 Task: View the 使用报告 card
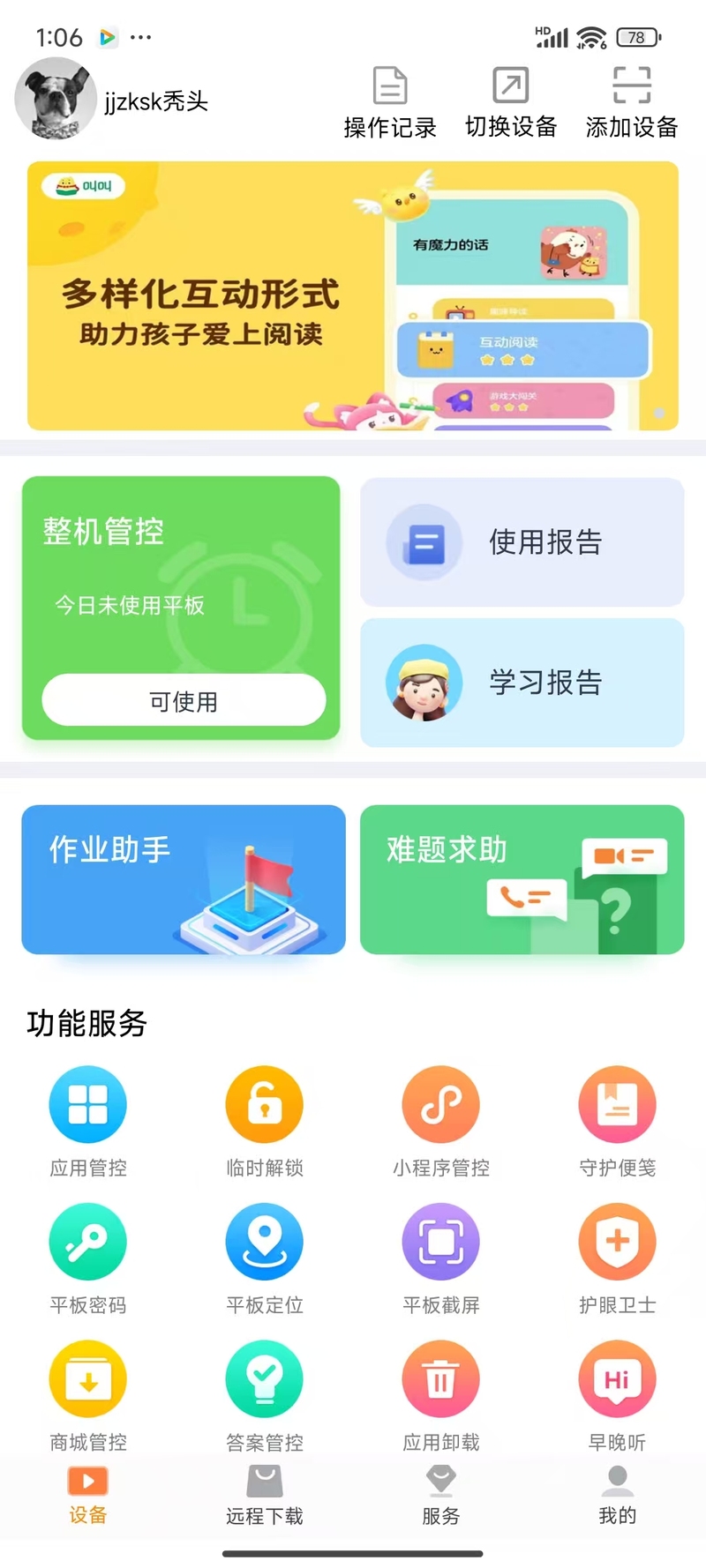click(522, 542)
